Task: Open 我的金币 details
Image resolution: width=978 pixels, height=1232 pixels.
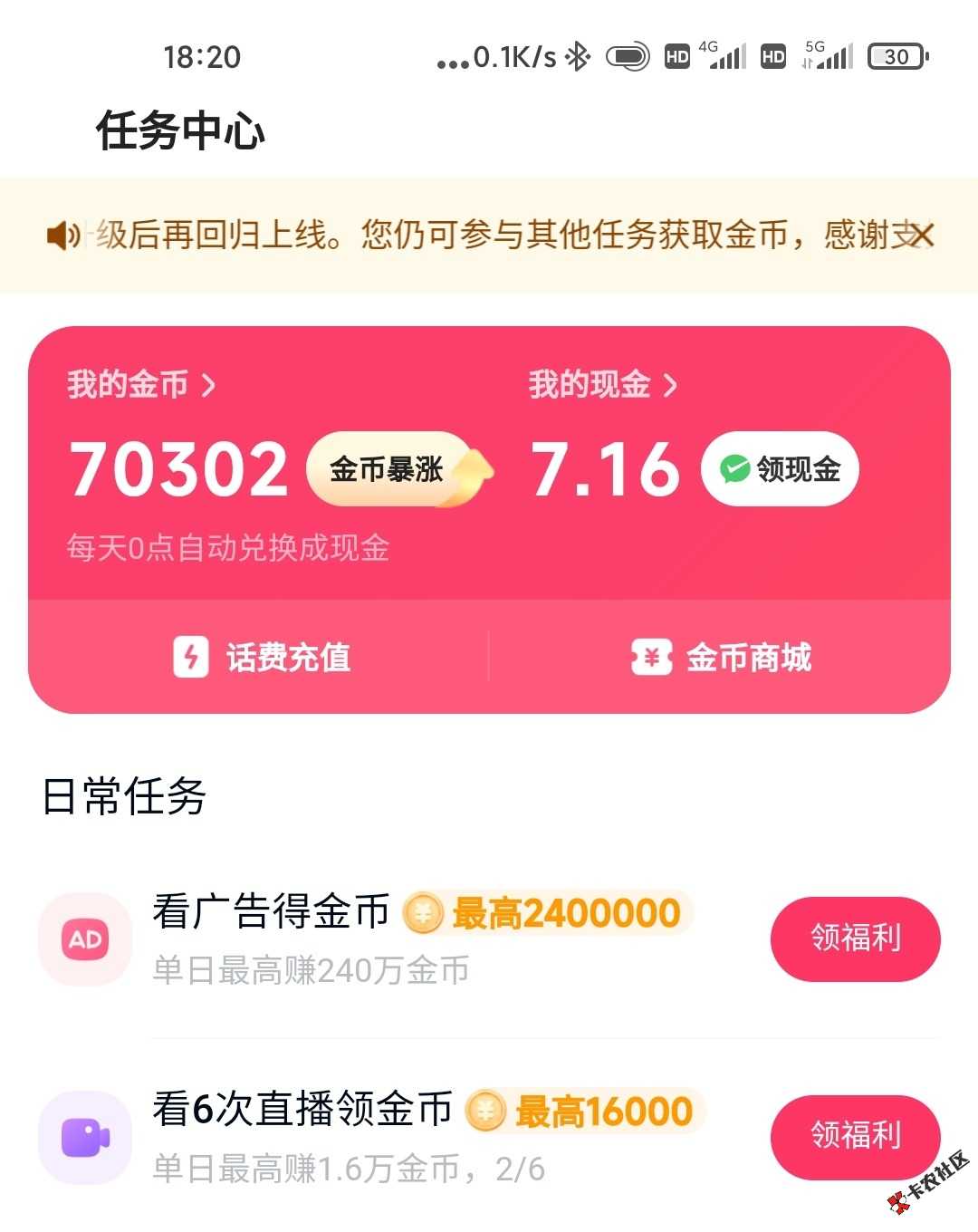Action: point(140,385)
